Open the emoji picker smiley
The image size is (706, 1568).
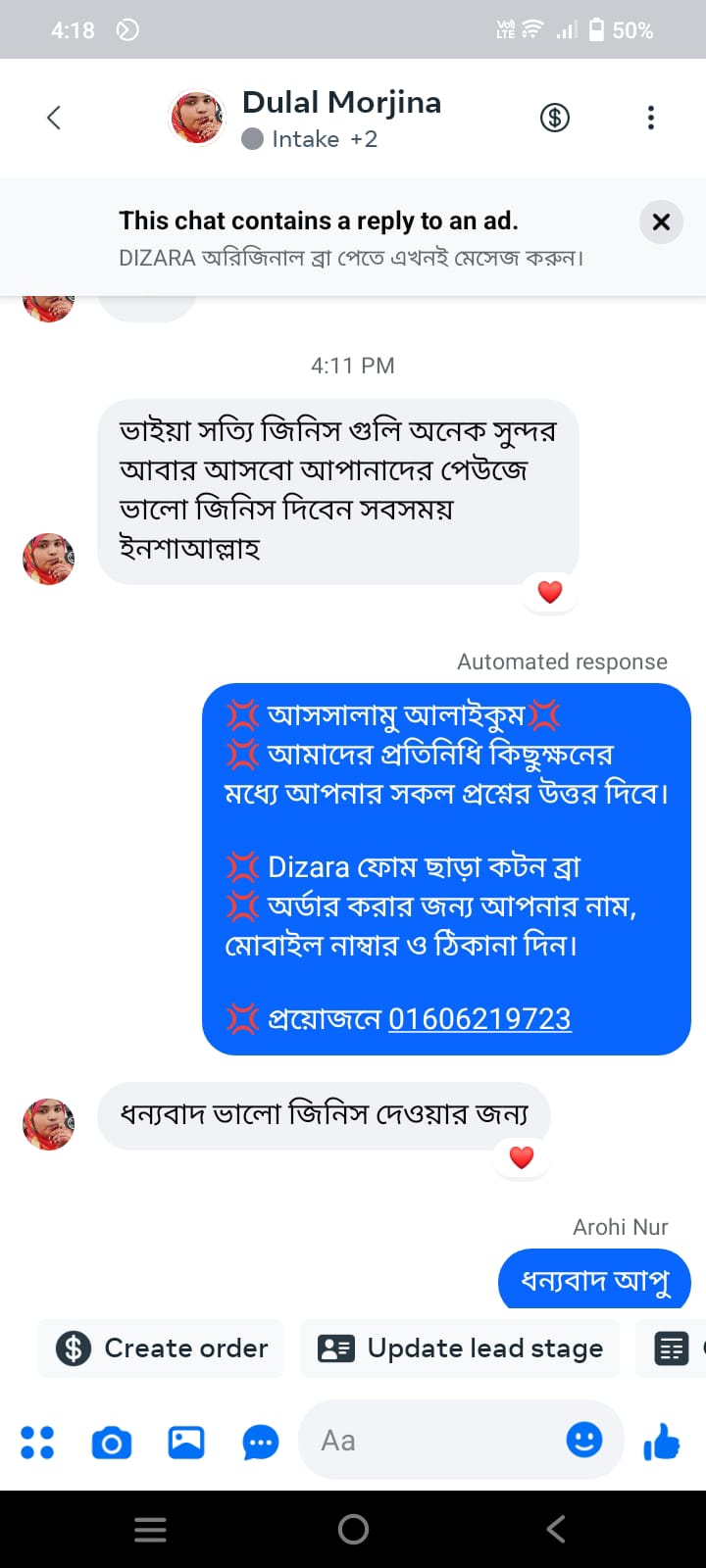pyautogui.click(x=584, y=1440)
